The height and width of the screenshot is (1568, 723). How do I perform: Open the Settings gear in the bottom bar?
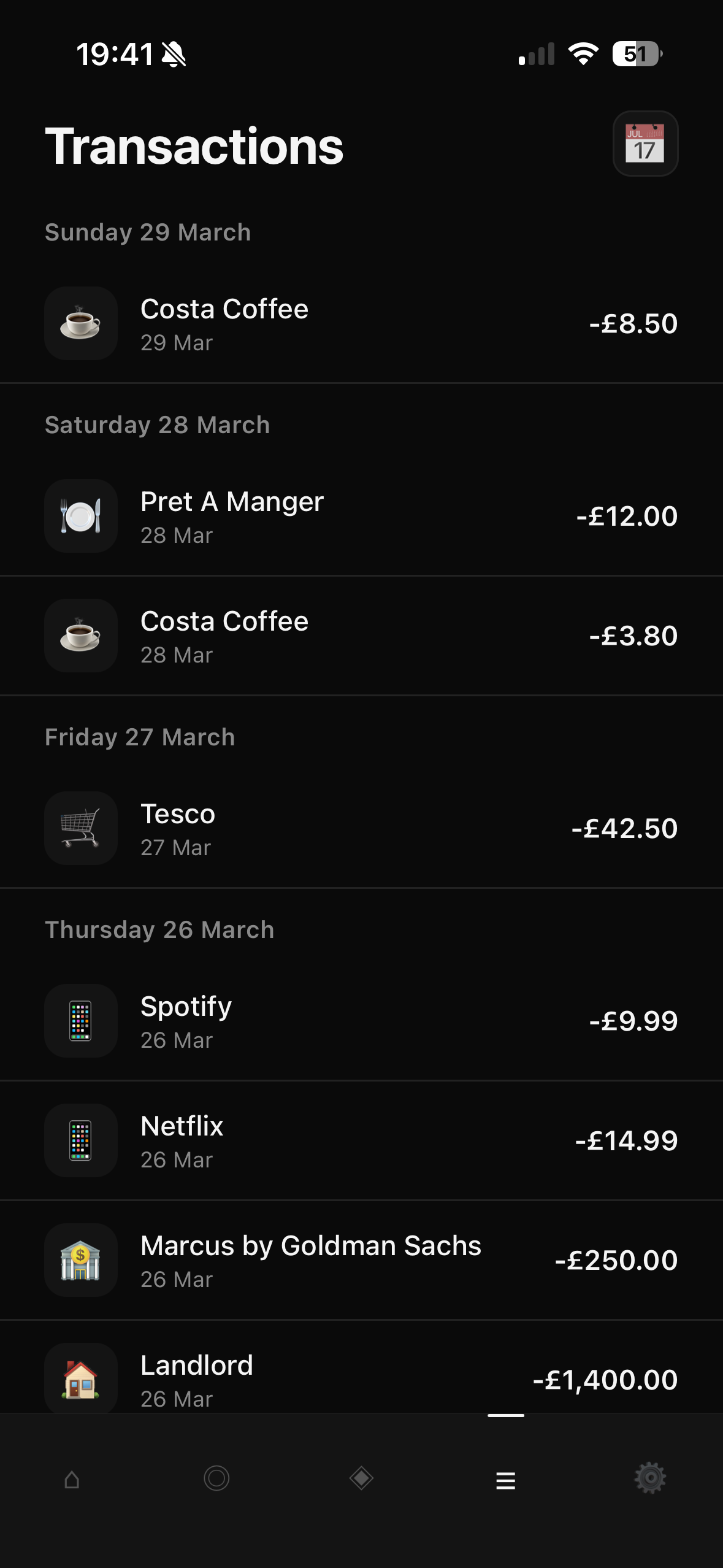click(650, 1478)
